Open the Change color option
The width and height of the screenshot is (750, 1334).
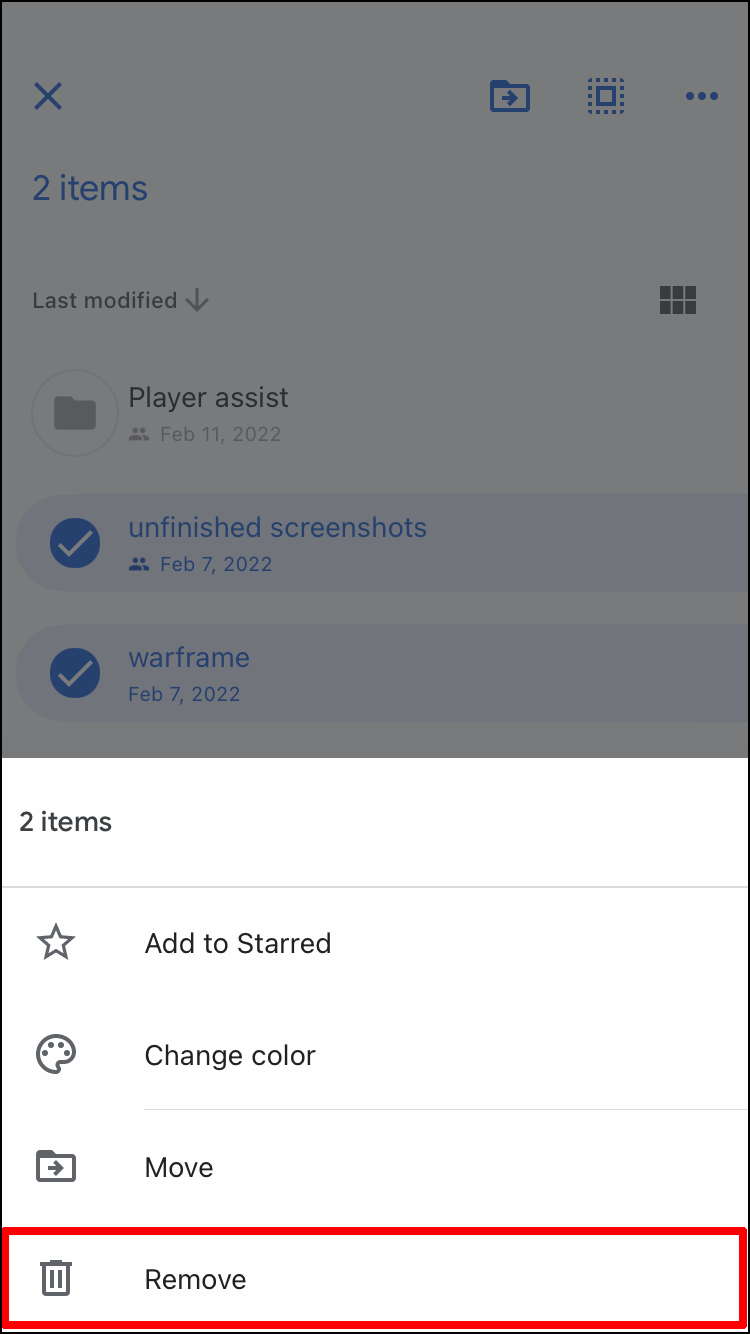[230, 1055]
